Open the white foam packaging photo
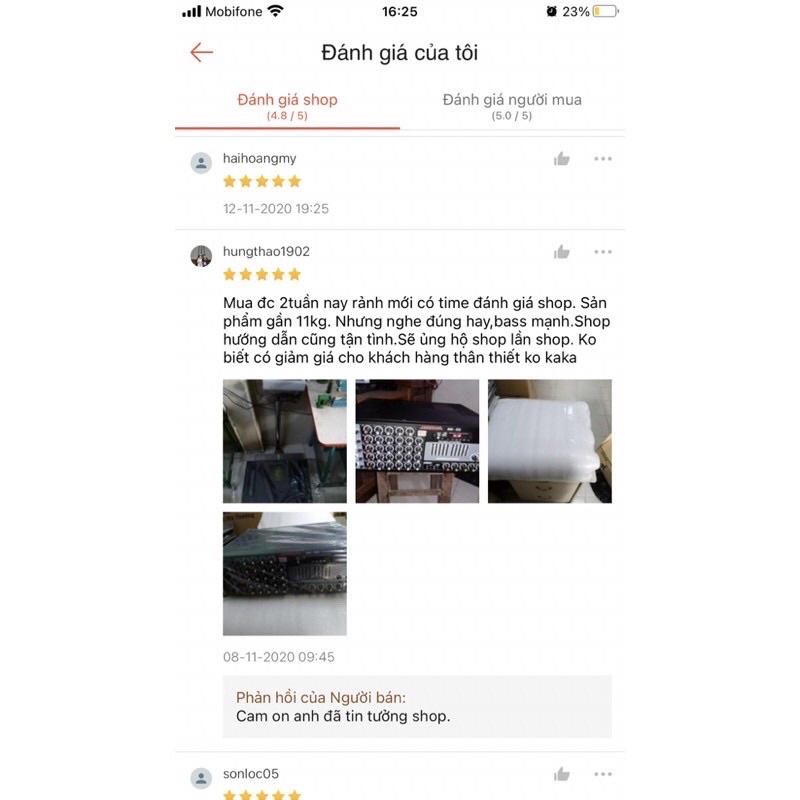 point(550,441)
